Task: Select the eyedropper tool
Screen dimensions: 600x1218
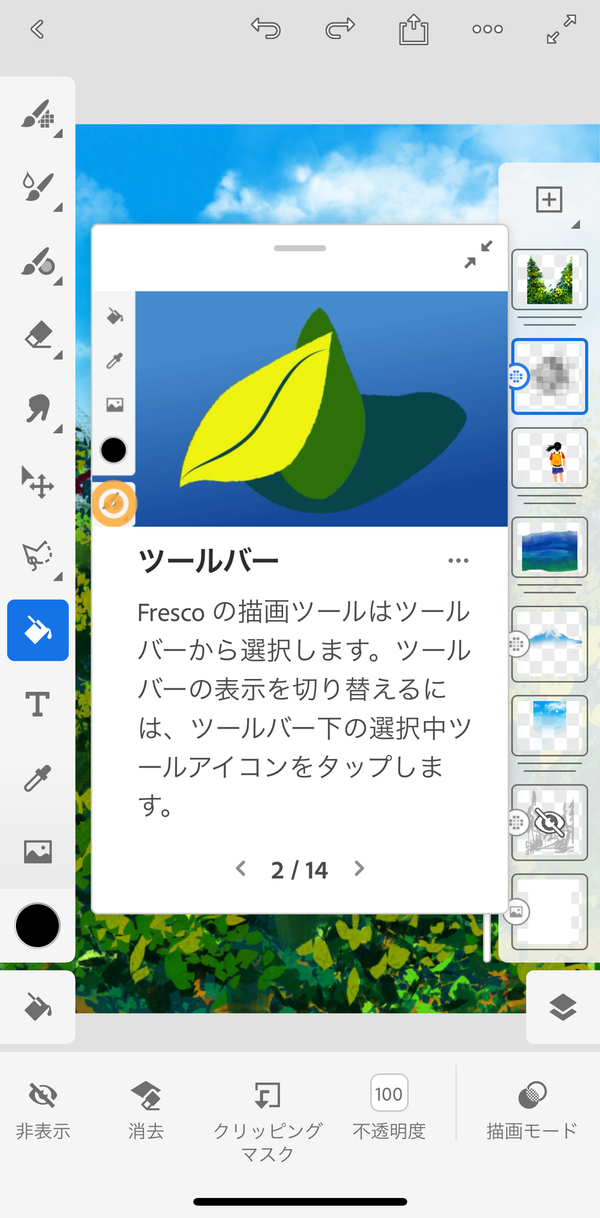Action: tap(38, 778)
